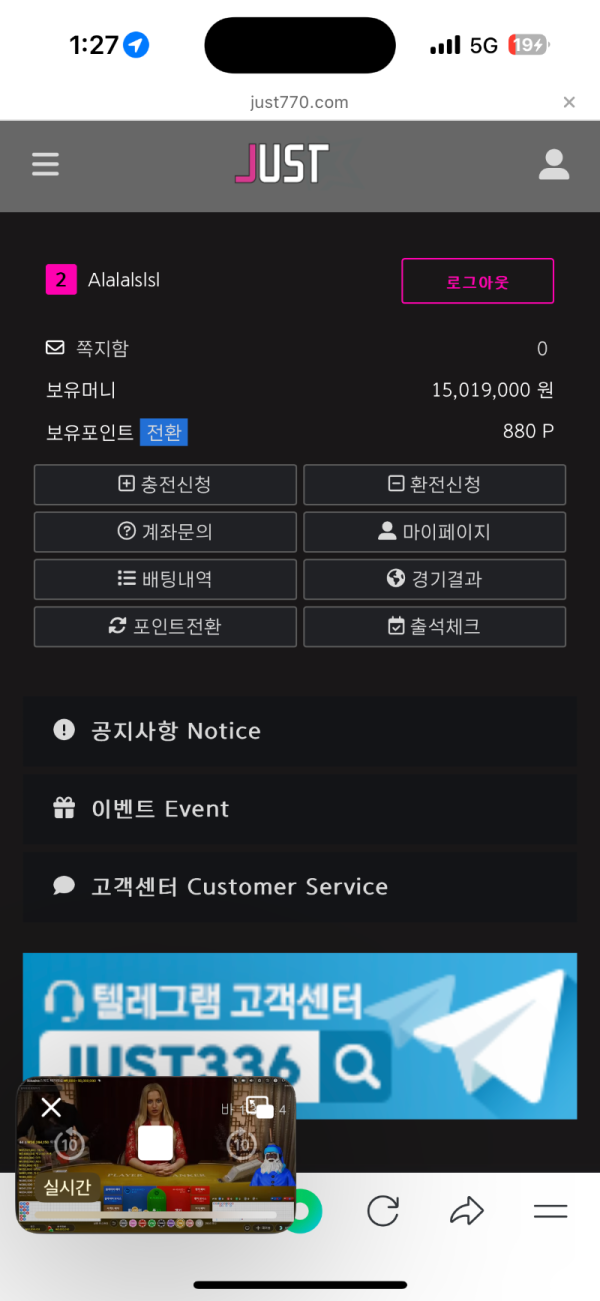Reload the page in browser toolbar
The height and width of the screenshot is (1301, 600).
coord(383,1212)
